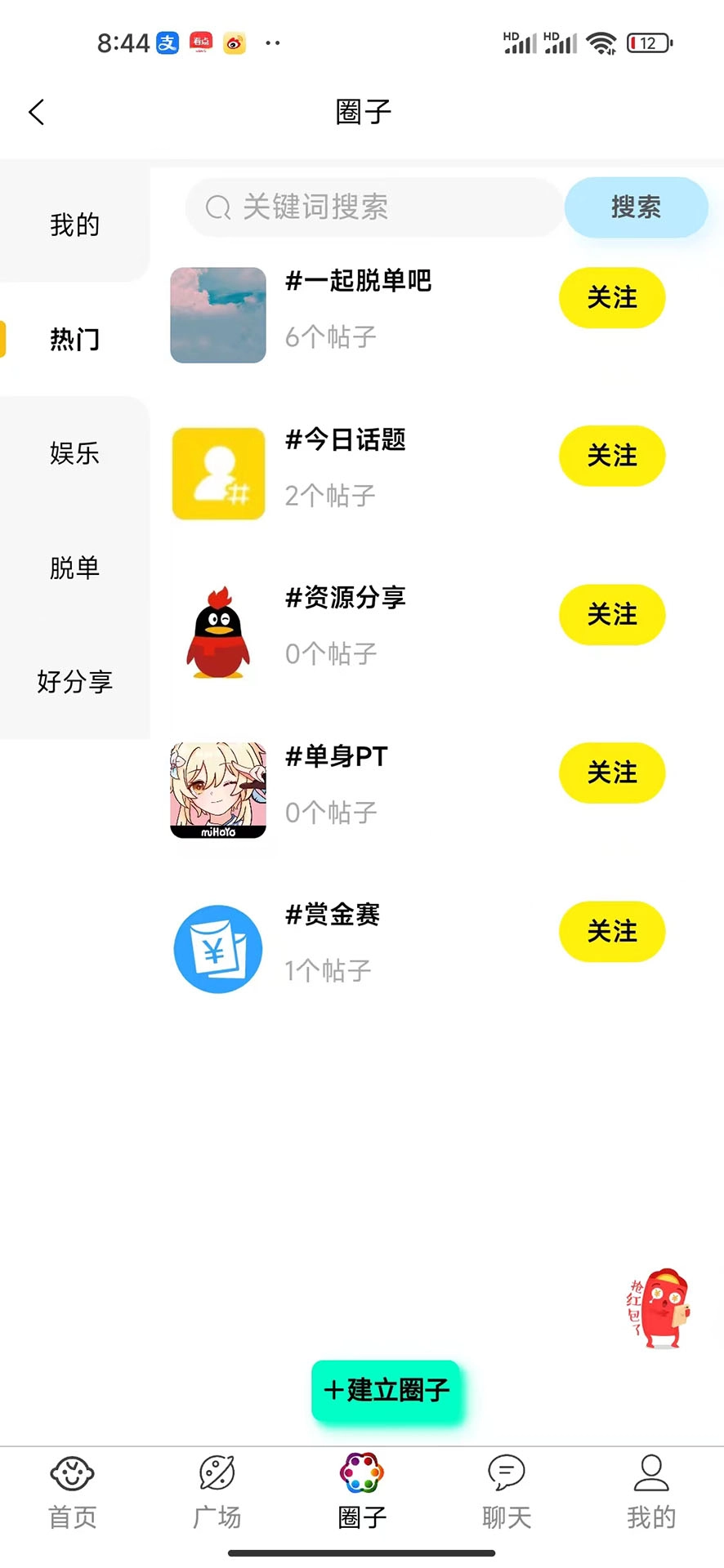Follow the #一起脱单吧 circle
This screenshot has height=1568, width=724.
[x=611, y=298]
